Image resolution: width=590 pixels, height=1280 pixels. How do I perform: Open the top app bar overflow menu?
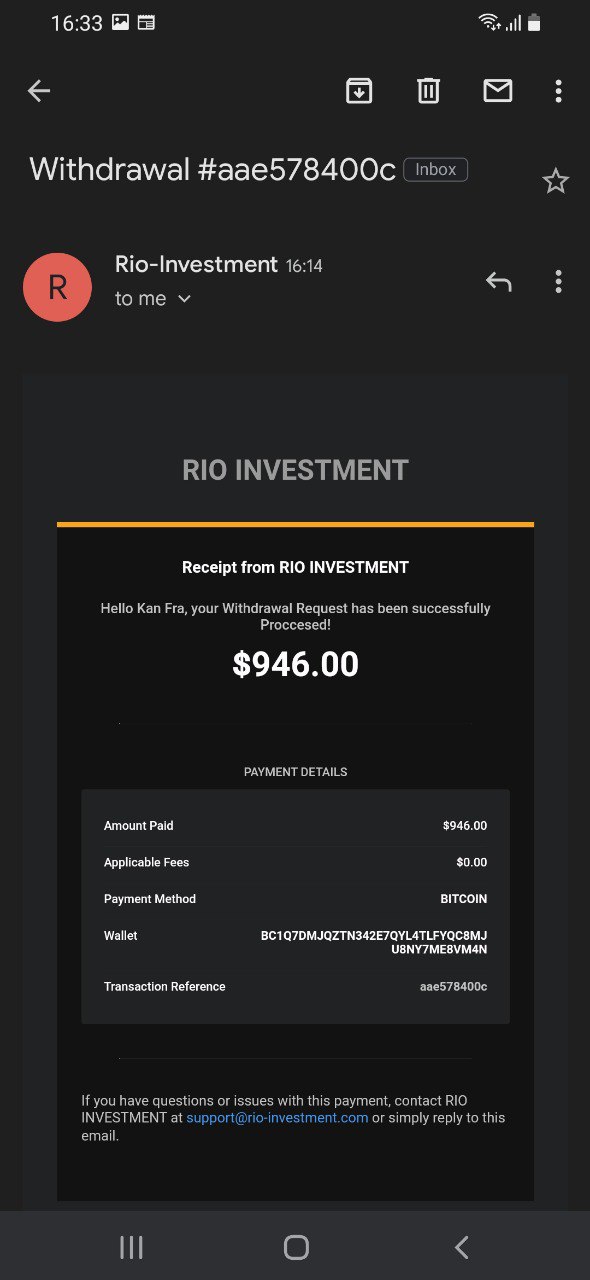click(x=558, y=91)
